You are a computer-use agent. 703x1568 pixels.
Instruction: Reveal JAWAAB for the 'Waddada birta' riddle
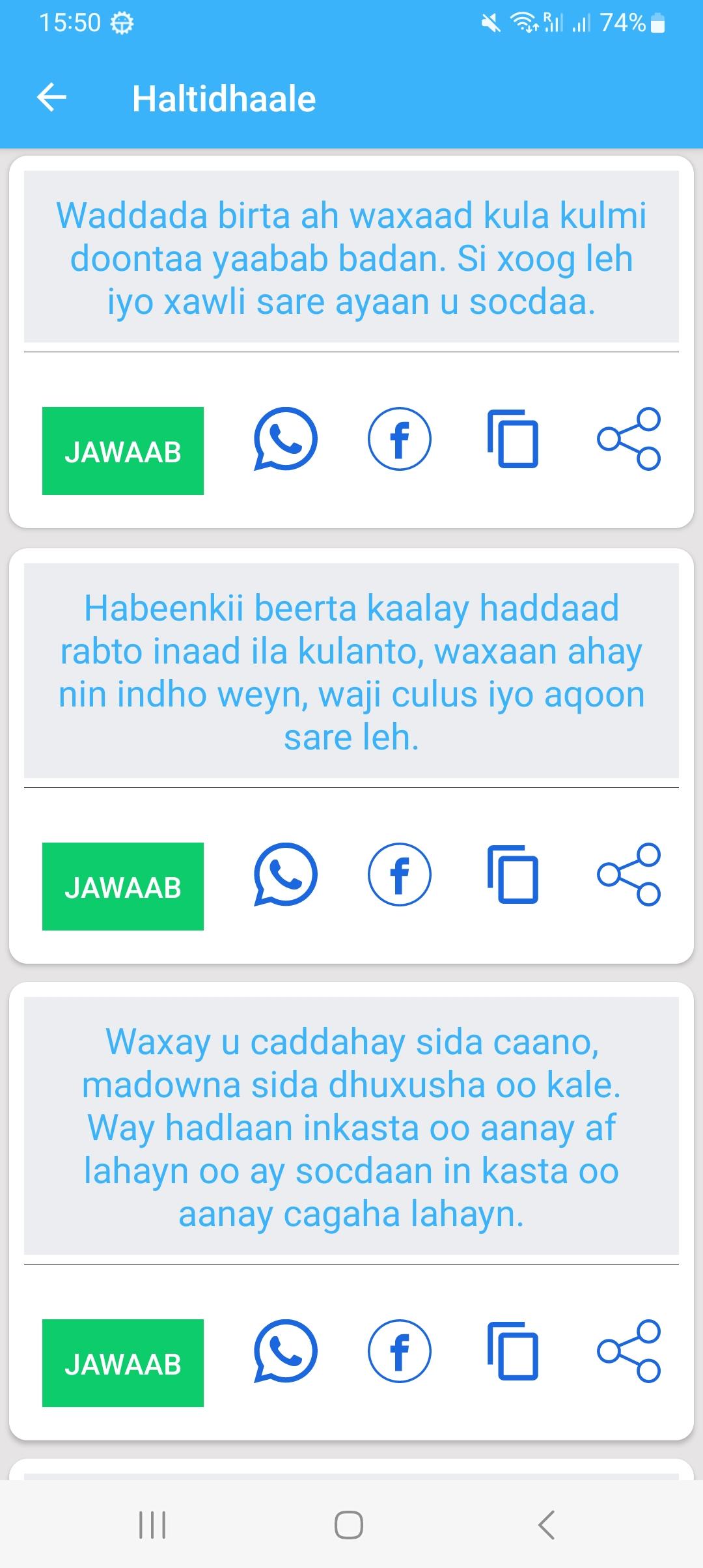(x=123, y=451)
